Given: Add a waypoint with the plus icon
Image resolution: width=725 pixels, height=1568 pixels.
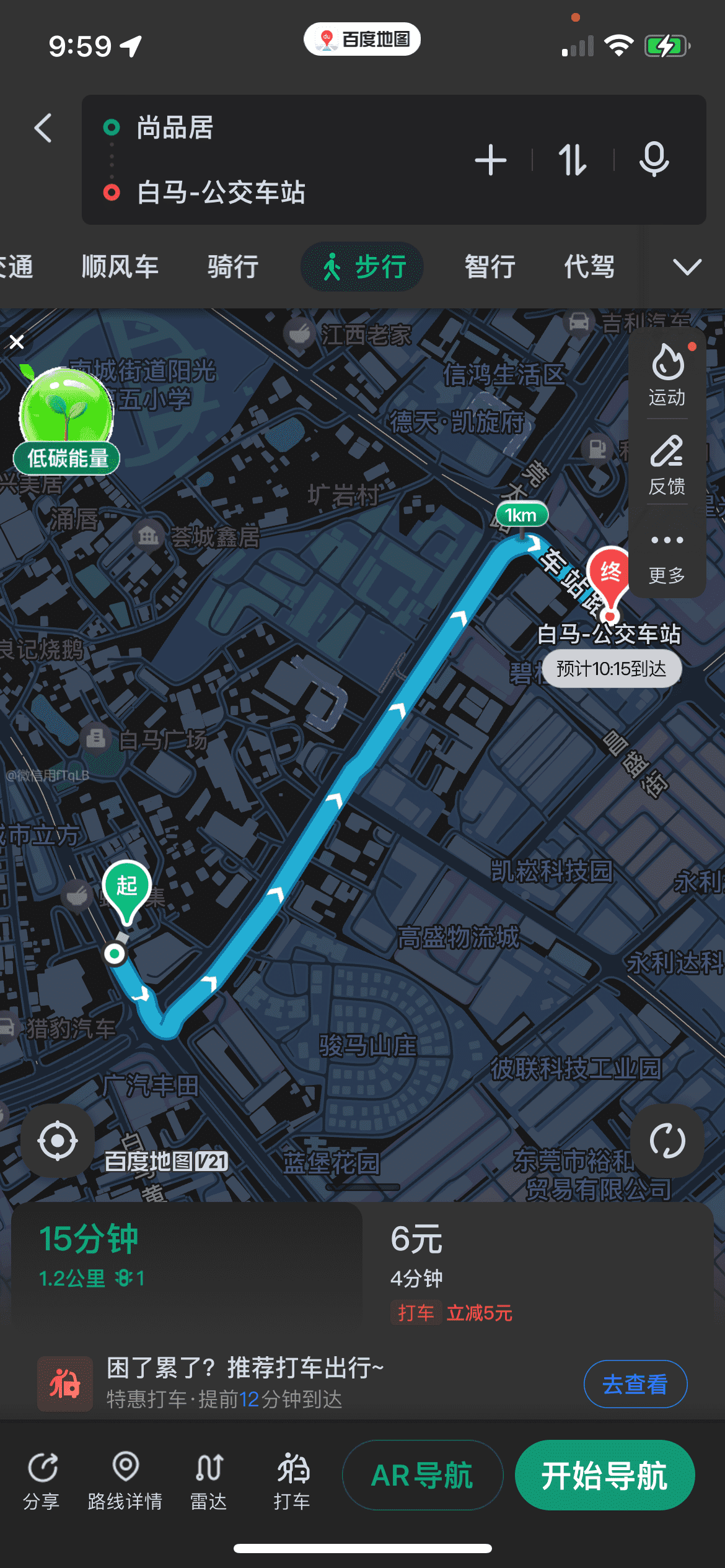Looking at the screenshot, I should coord(490,160).
